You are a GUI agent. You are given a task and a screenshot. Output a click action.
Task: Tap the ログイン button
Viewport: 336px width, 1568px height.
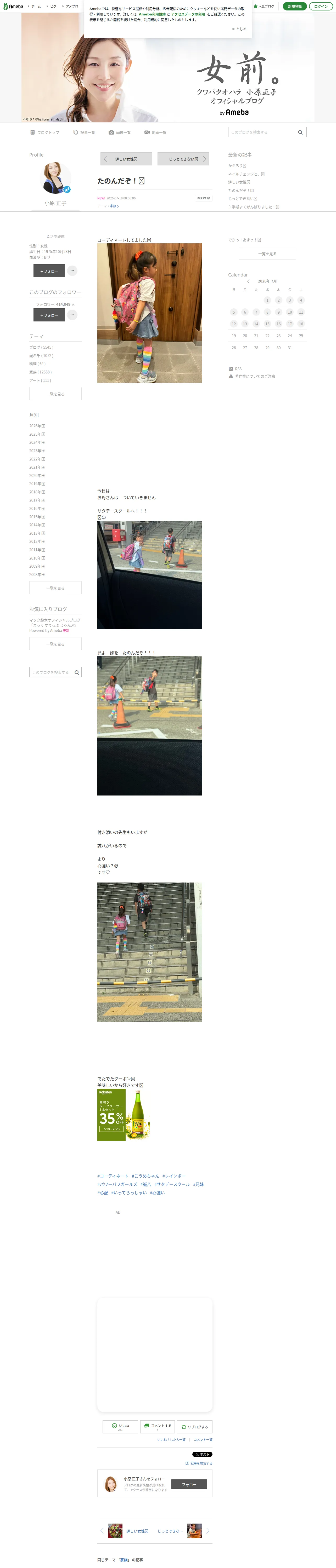click(321, 6)
